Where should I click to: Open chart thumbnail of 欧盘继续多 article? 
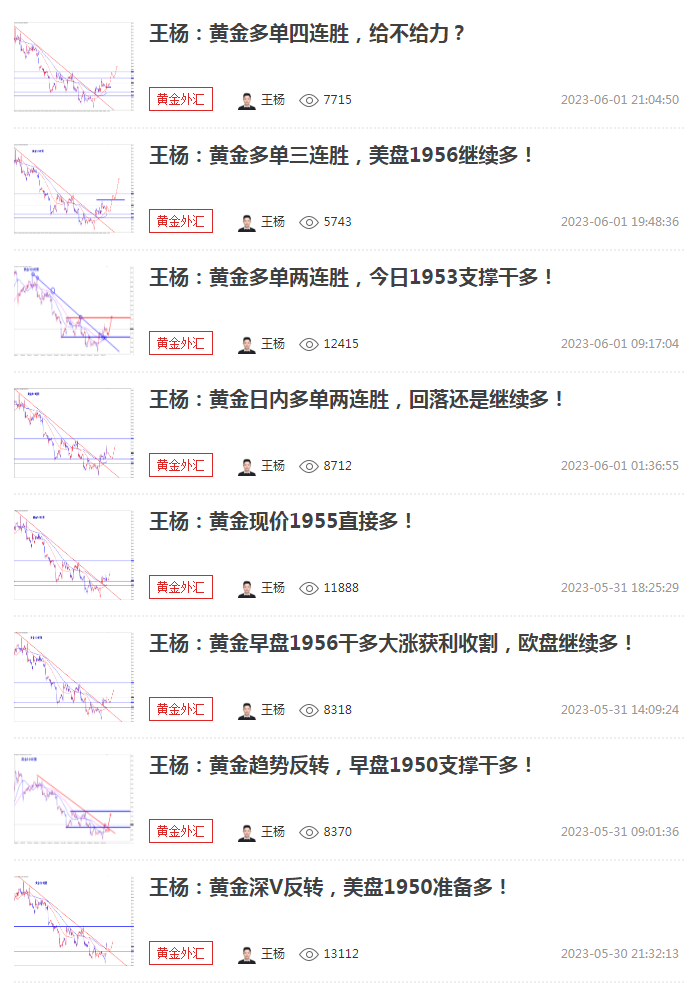(73, 676)
